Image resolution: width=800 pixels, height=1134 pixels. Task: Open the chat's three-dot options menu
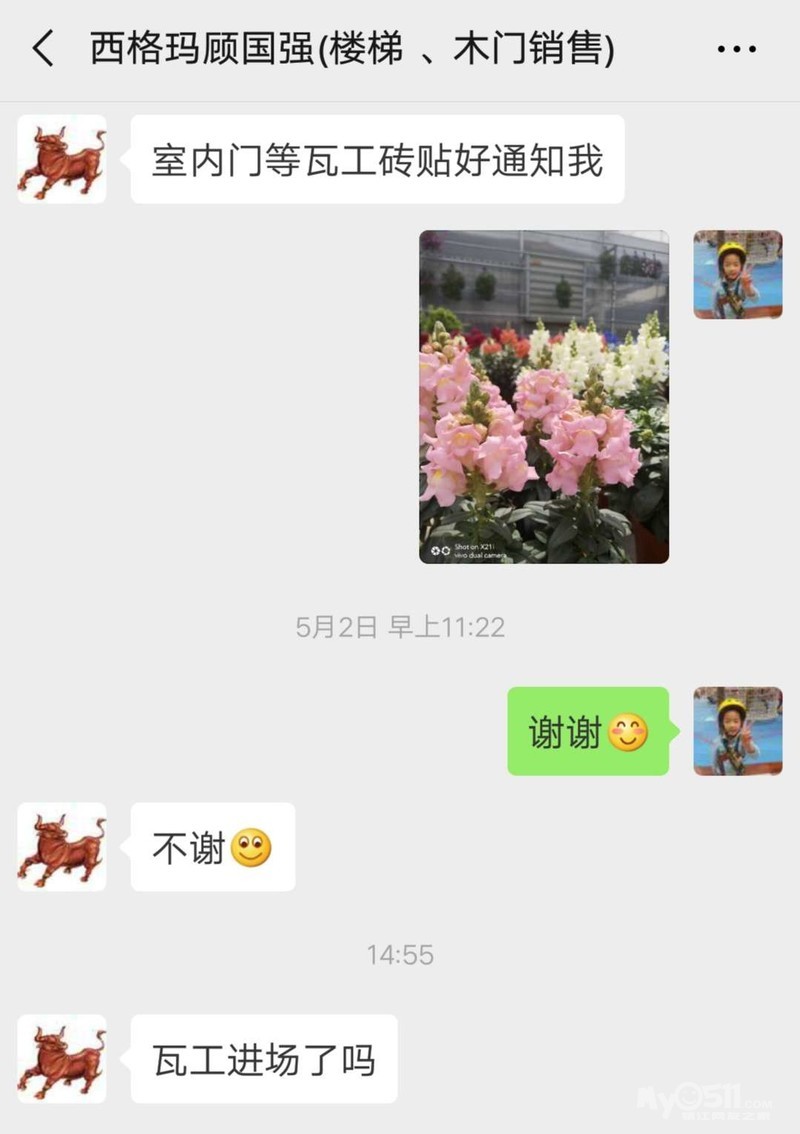coord(737,49)
